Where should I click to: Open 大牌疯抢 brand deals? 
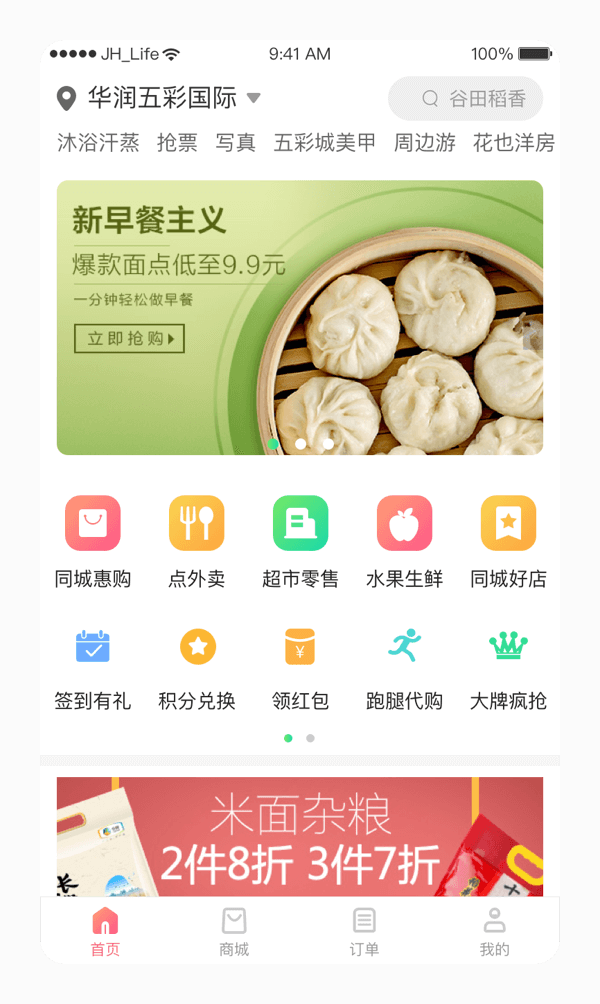508,665
